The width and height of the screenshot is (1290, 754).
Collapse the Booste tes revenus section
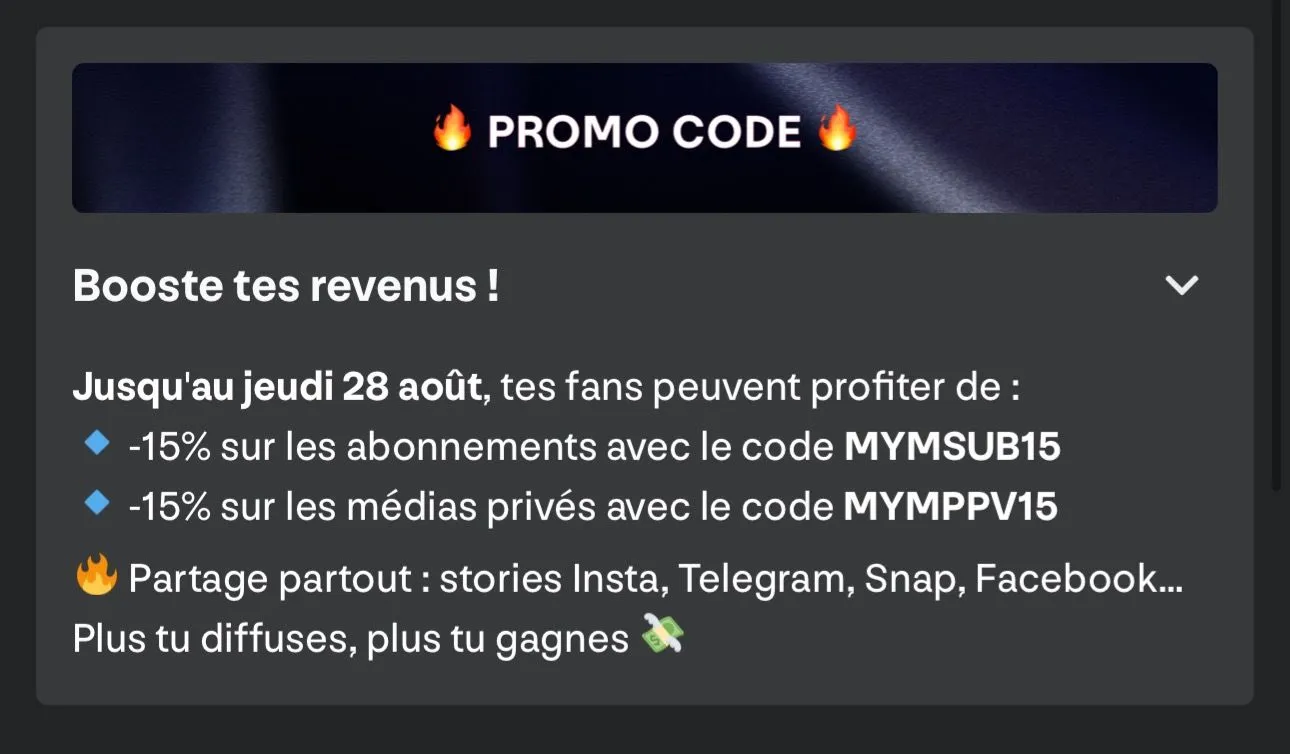[x=1181, y=286]
